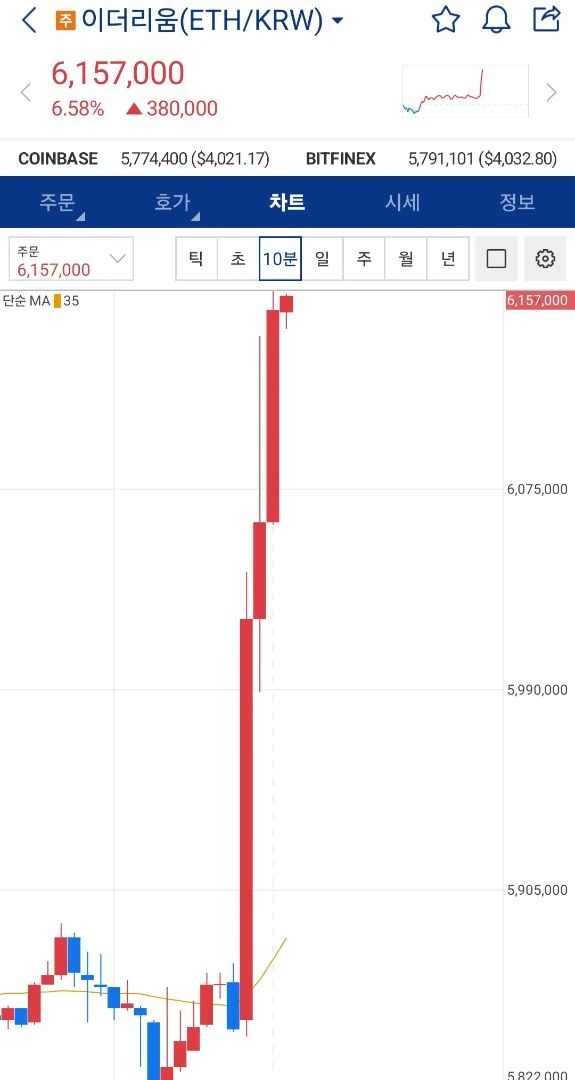Show the previous coin with left chevron

tap(25, 92)
